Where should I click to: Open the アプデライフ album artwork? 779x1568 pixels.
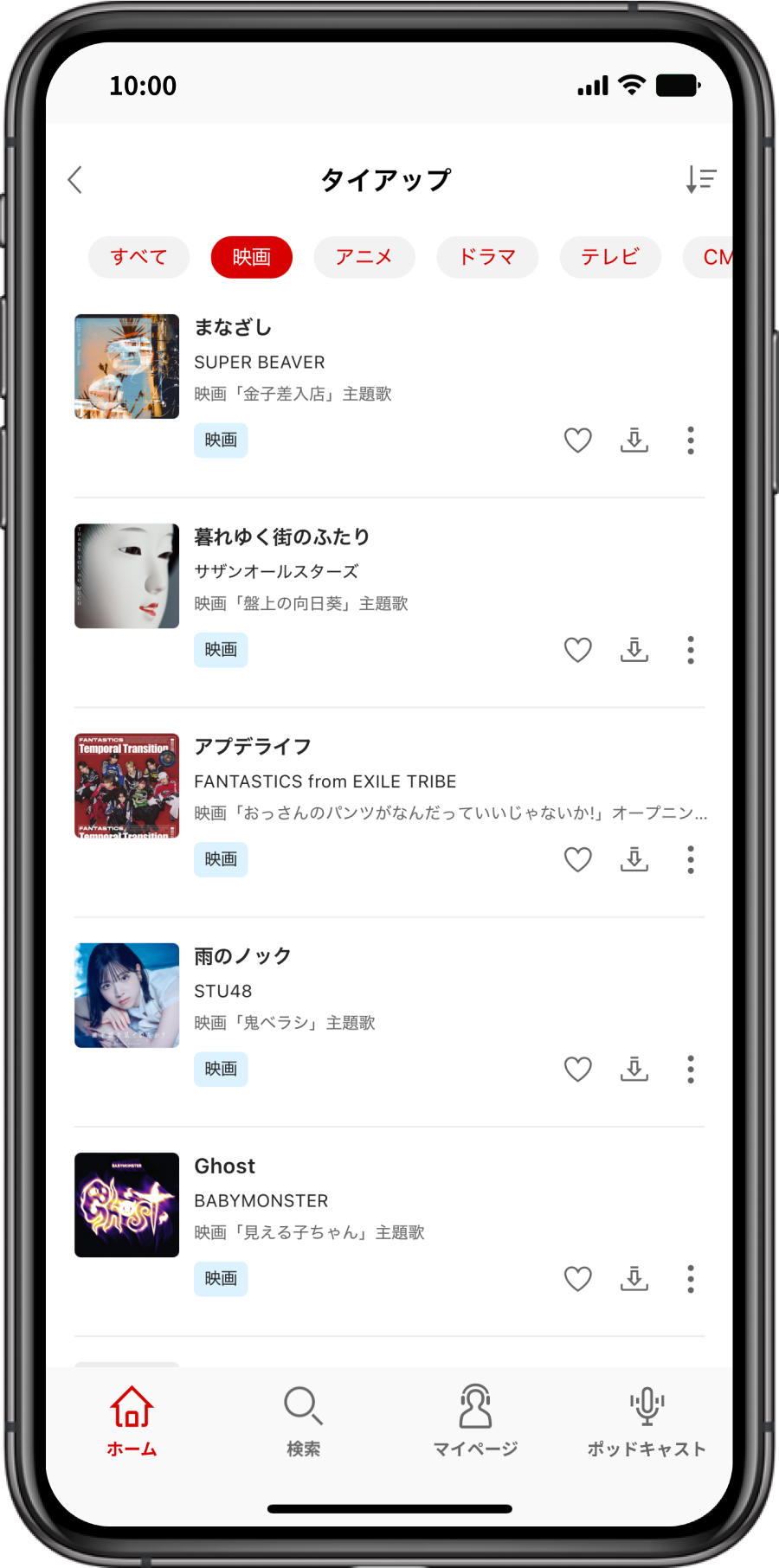(126, 786)
